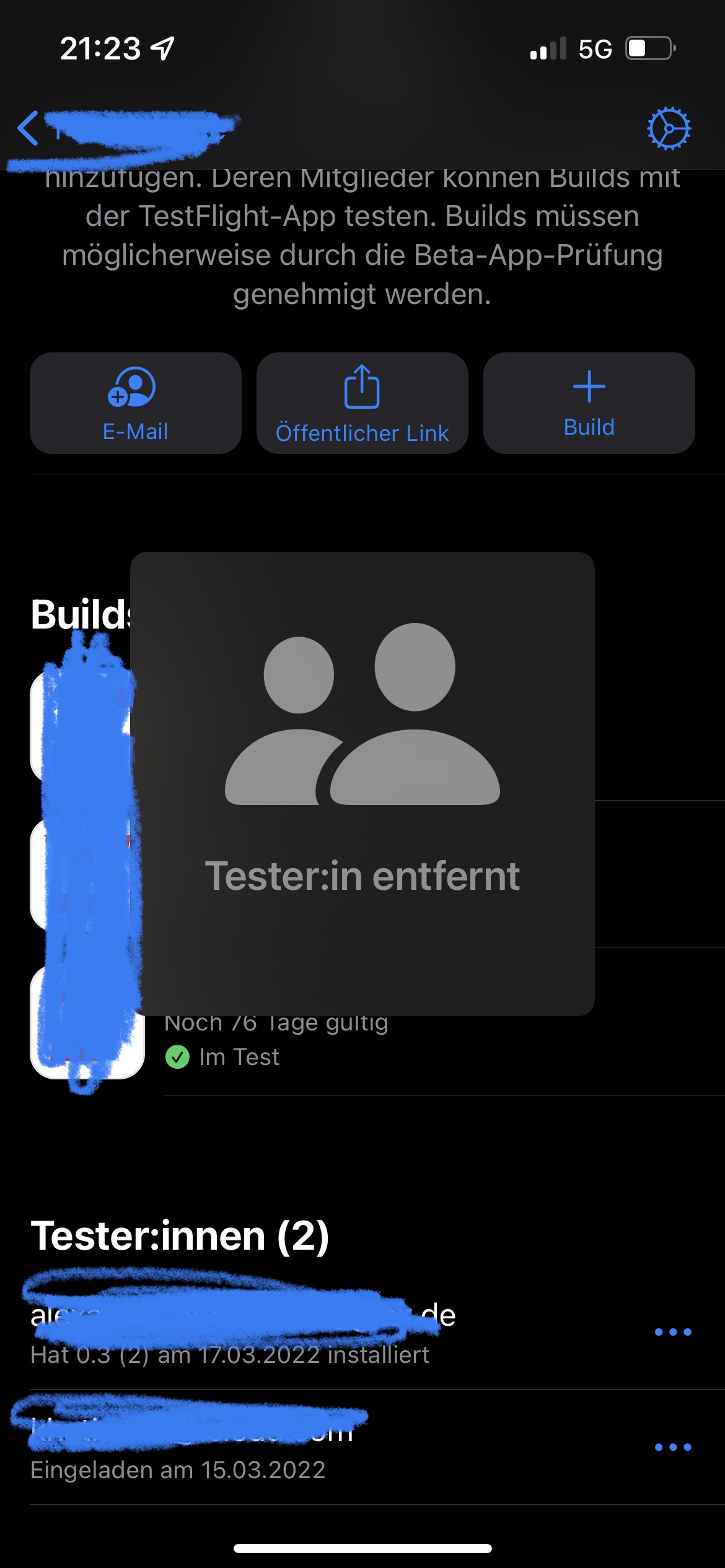Invite a tester via E-Mail

pyautogui.click(x=136, y=403)
